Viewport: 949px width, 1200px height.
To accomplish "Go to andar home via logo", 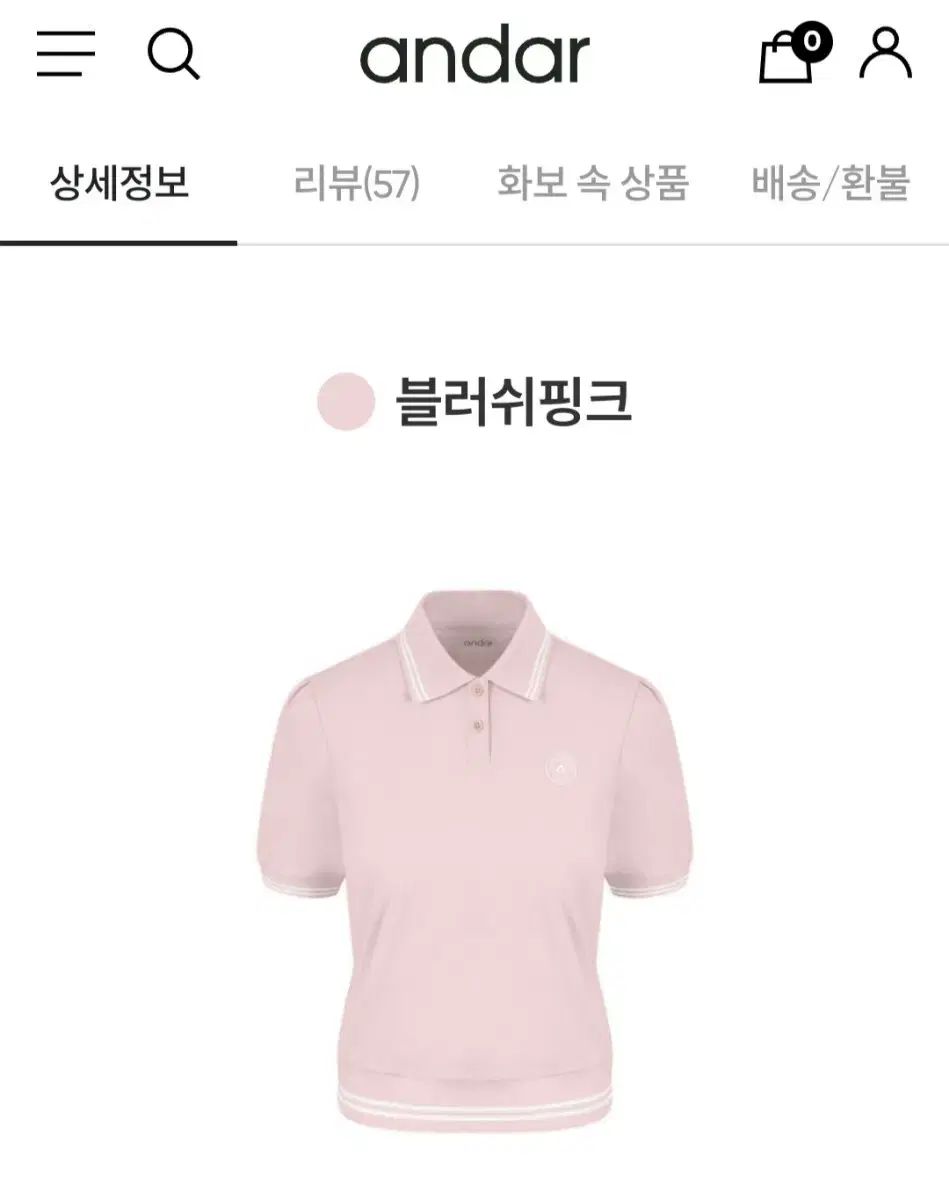I will point(475,56).
